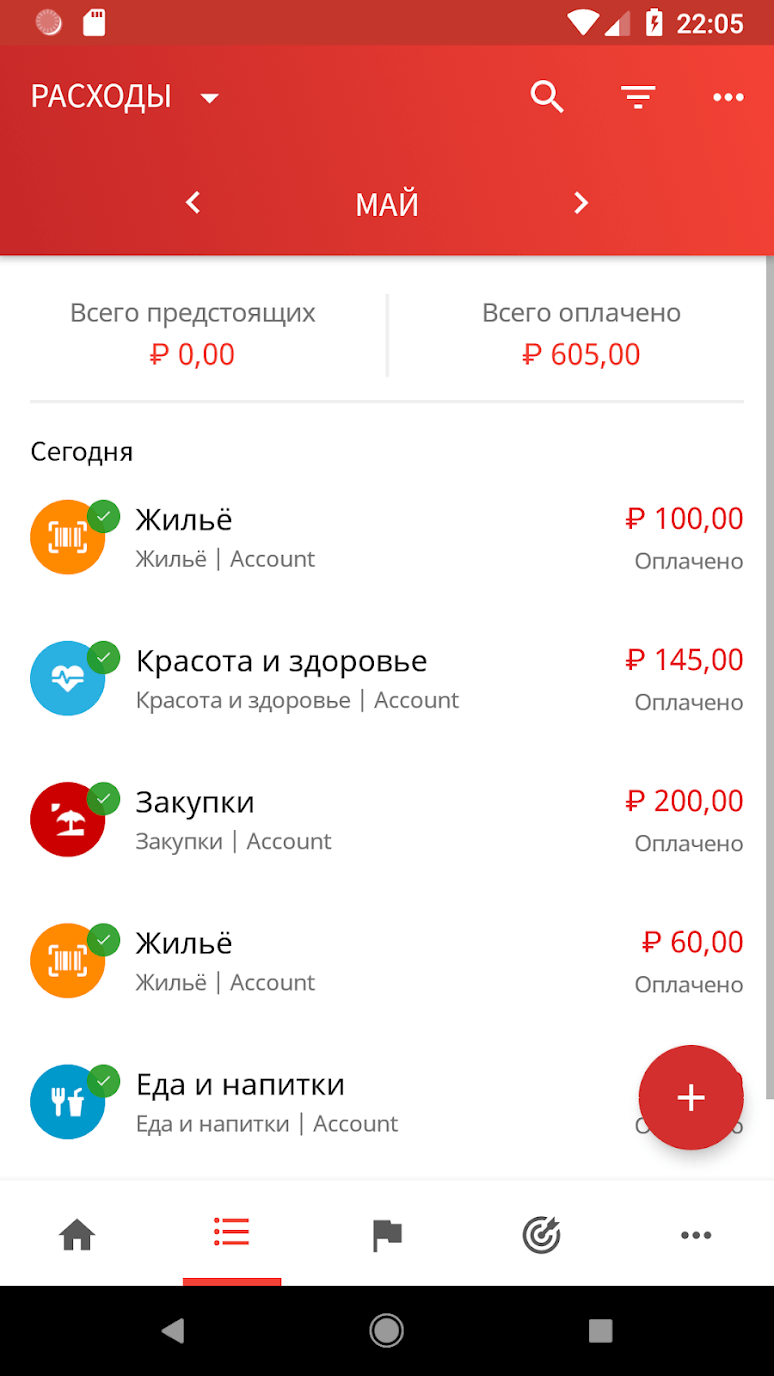Go to the next month
The width and height of the screenshot is (774, 1376).
tap(581, 203)
